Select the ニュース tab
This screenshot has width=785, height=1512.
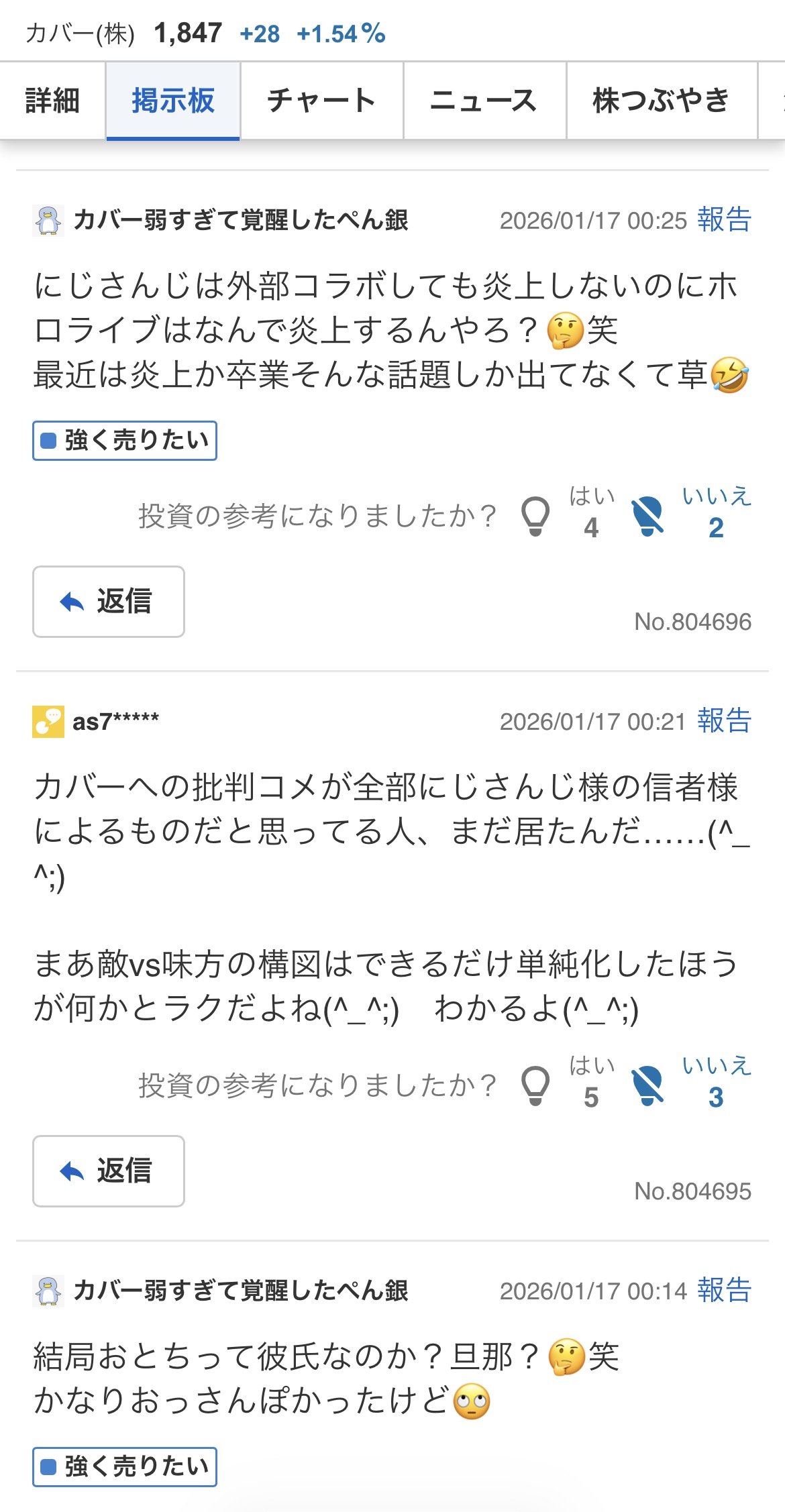tap(484, 101)
